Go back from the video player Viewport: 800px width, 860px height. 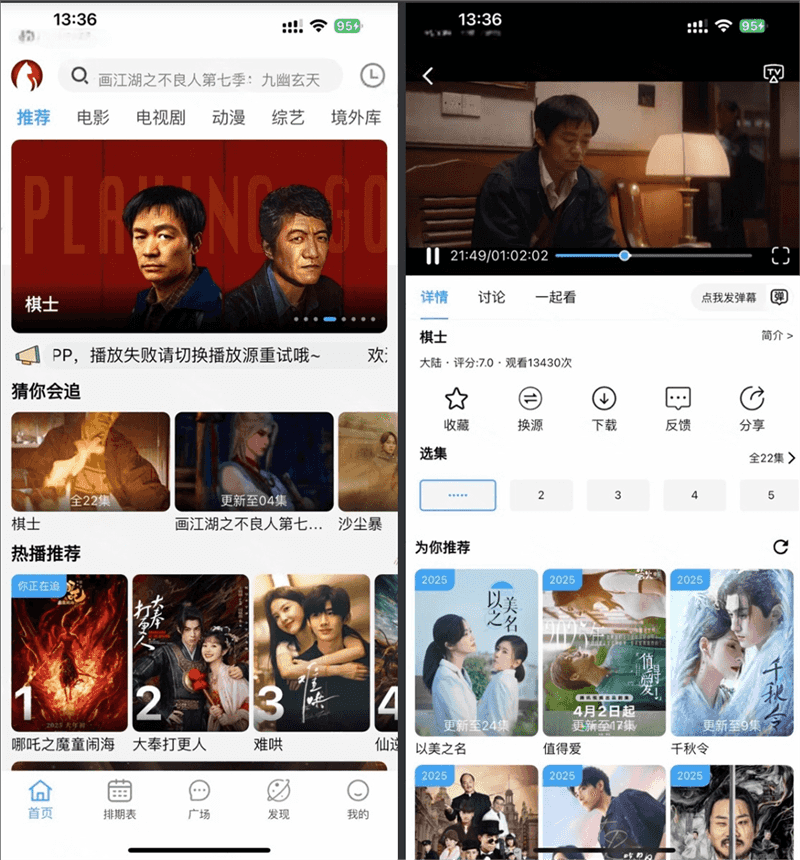(x=428, y=76)
